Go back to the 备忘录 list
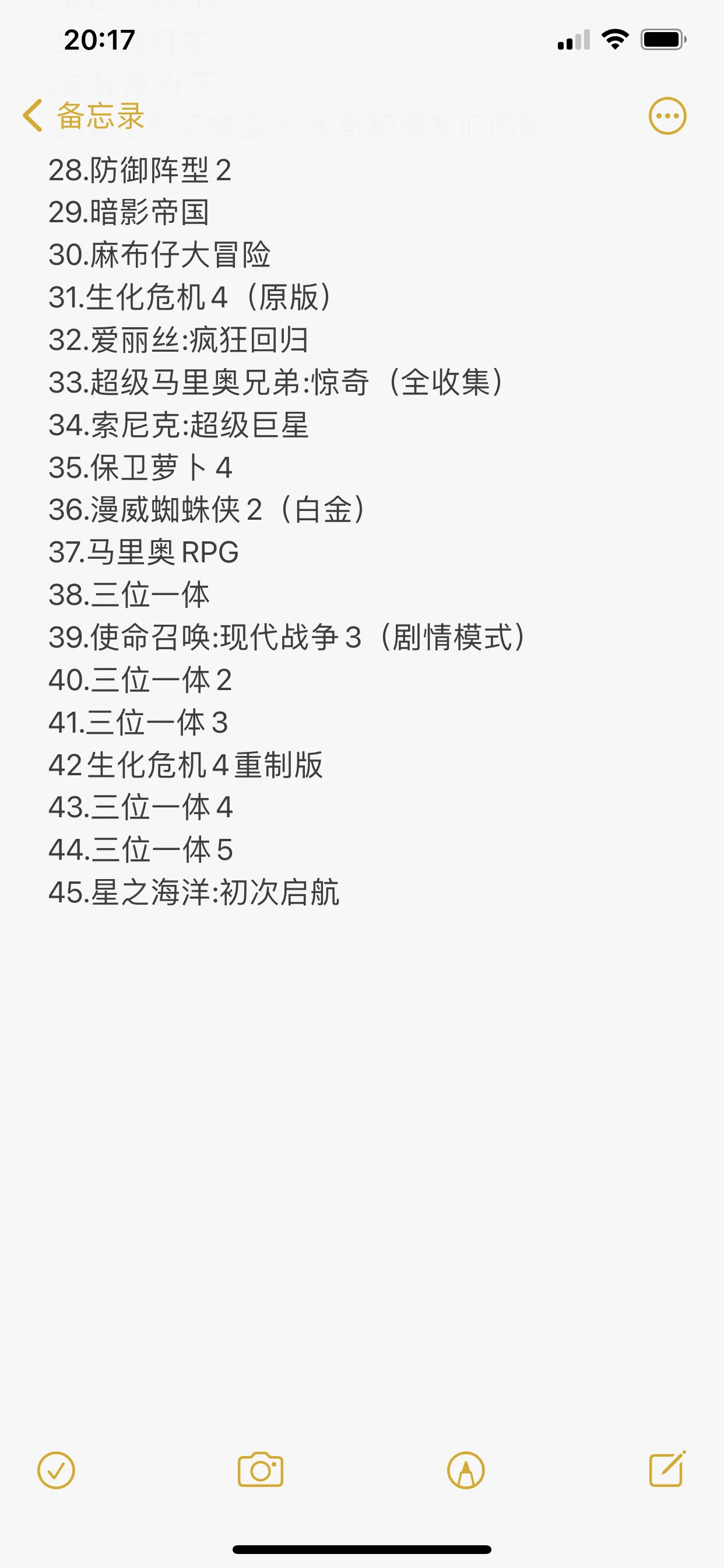This screenshot has height=1568, width=724. pos(83,116)
